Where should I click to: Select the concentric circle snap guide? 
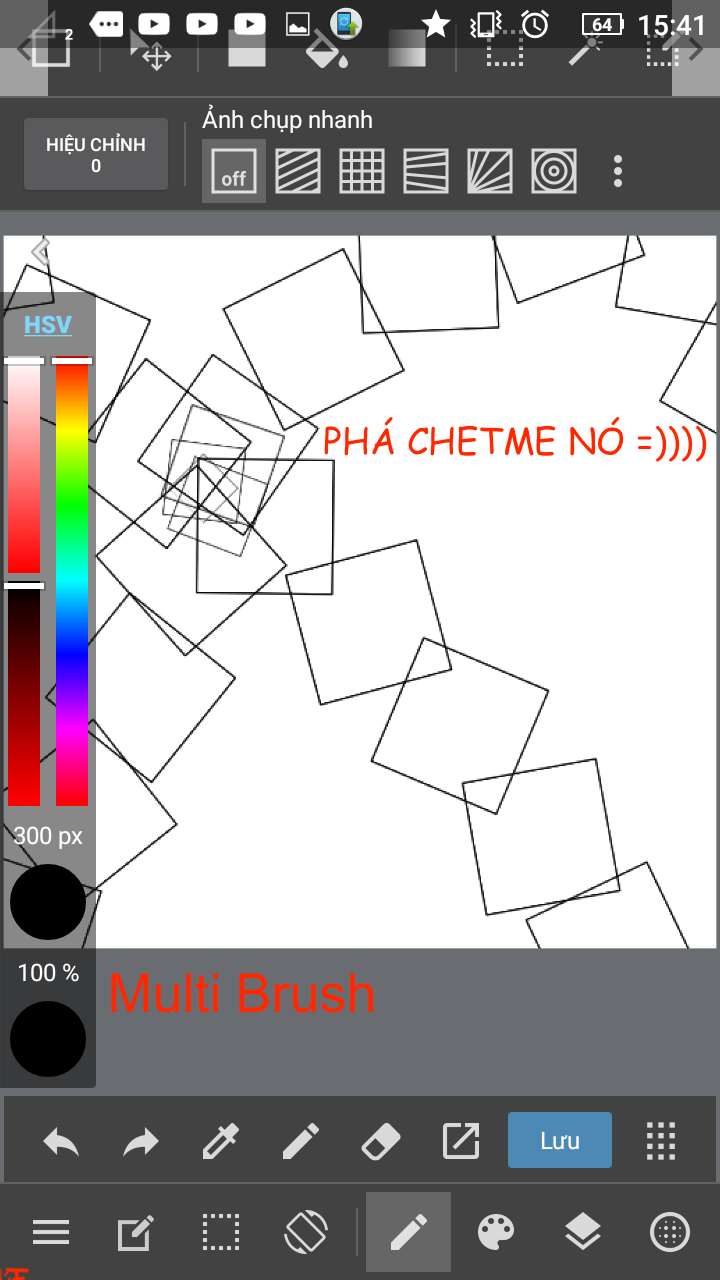click(554, 170)
